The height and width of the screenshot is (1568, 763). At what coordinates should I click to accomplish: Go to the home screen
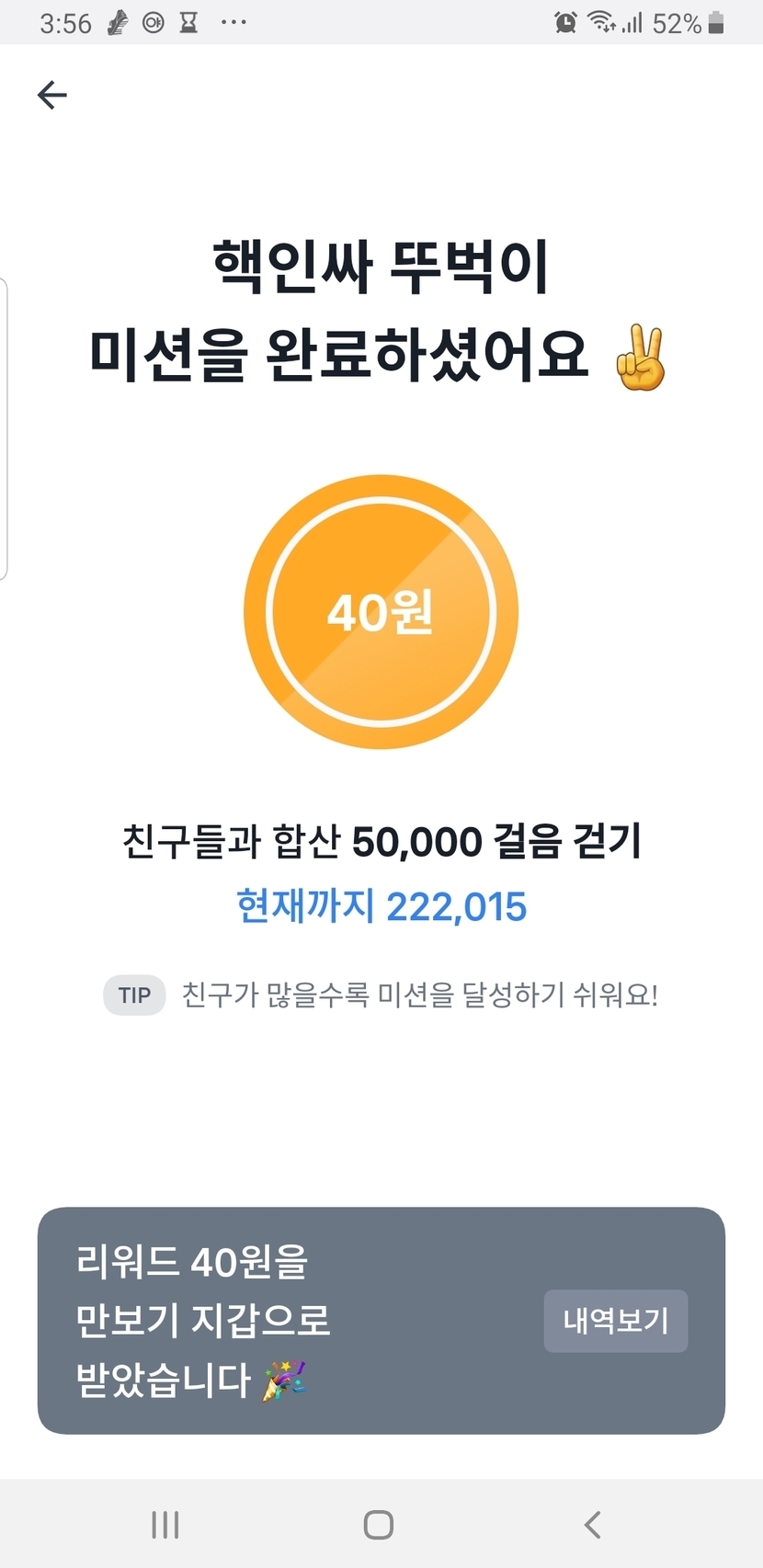pyautogui.click(x=379, y=1525)
